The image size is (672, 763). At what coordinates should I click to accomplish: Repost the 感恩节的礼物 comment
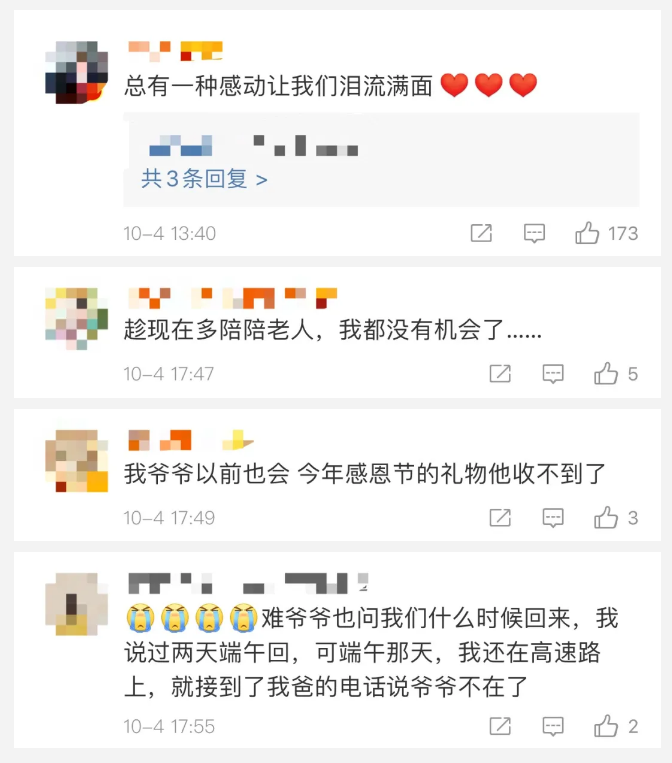(x=500, y=518)
